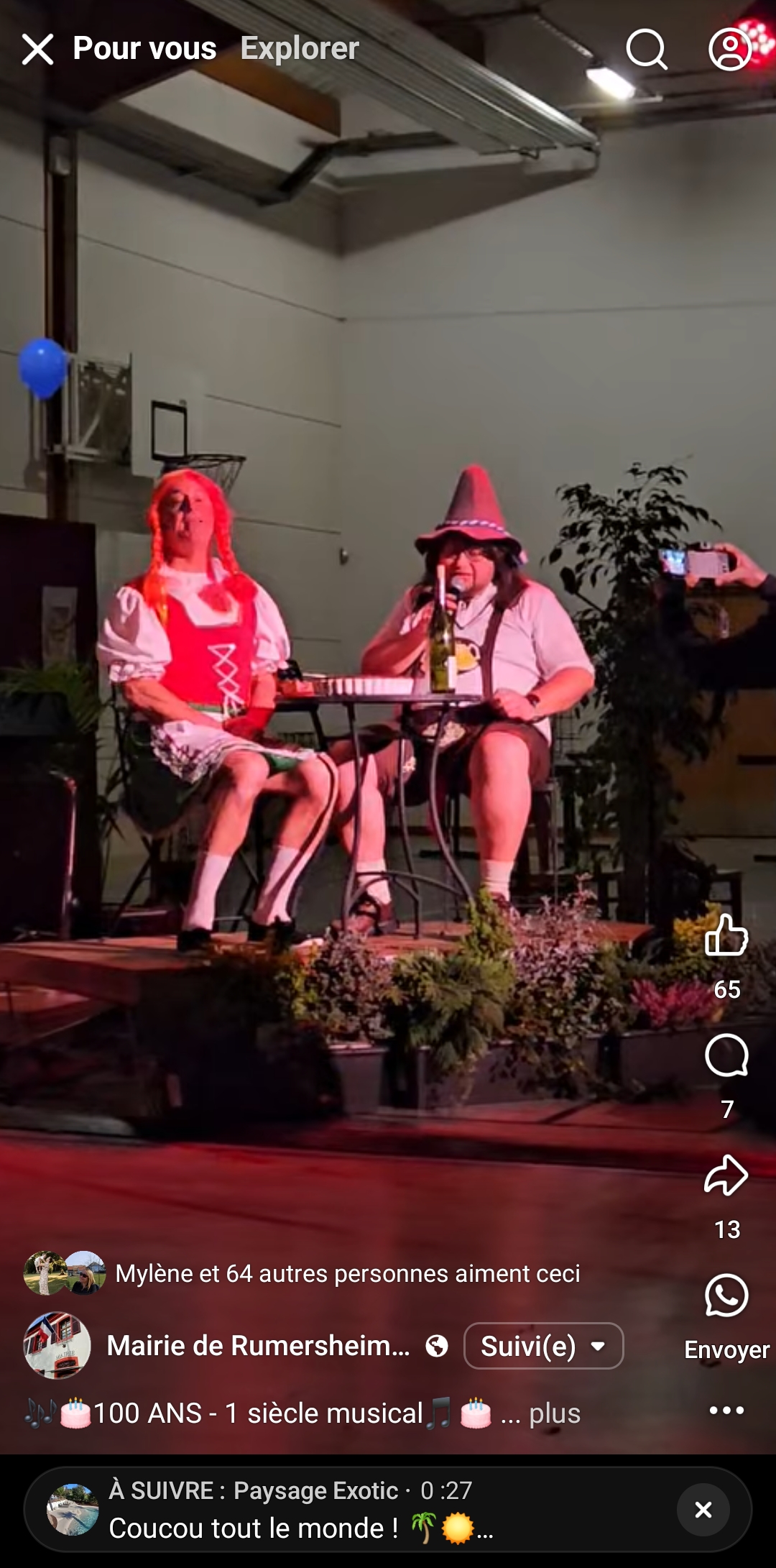Like this video with thumbs up

click(x=726, y=935)
